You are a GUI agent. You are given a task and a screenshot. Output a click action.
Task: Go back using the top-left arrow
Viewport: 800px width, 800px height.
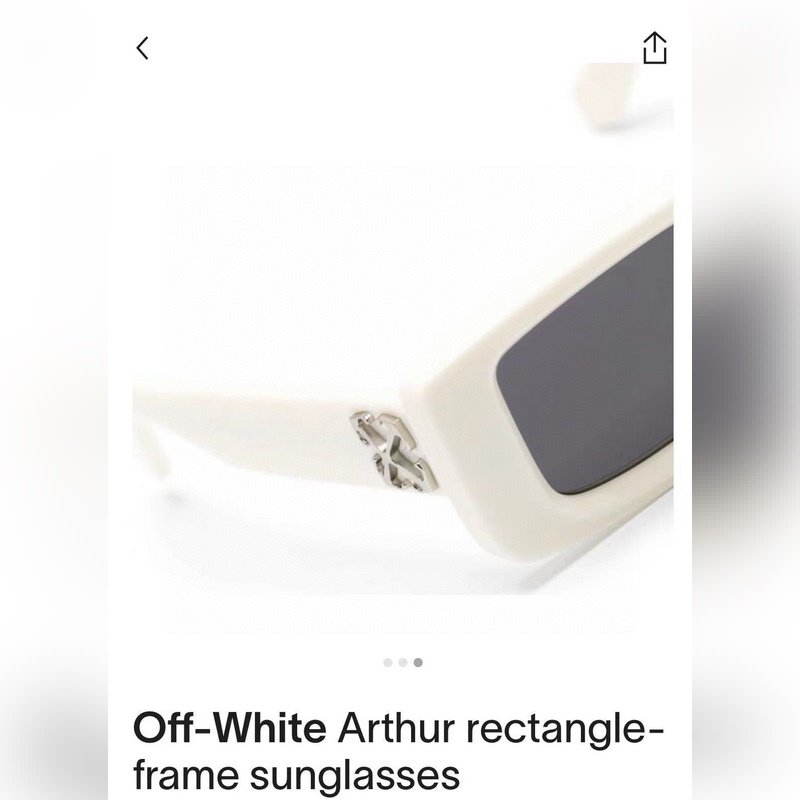[142, 48]
